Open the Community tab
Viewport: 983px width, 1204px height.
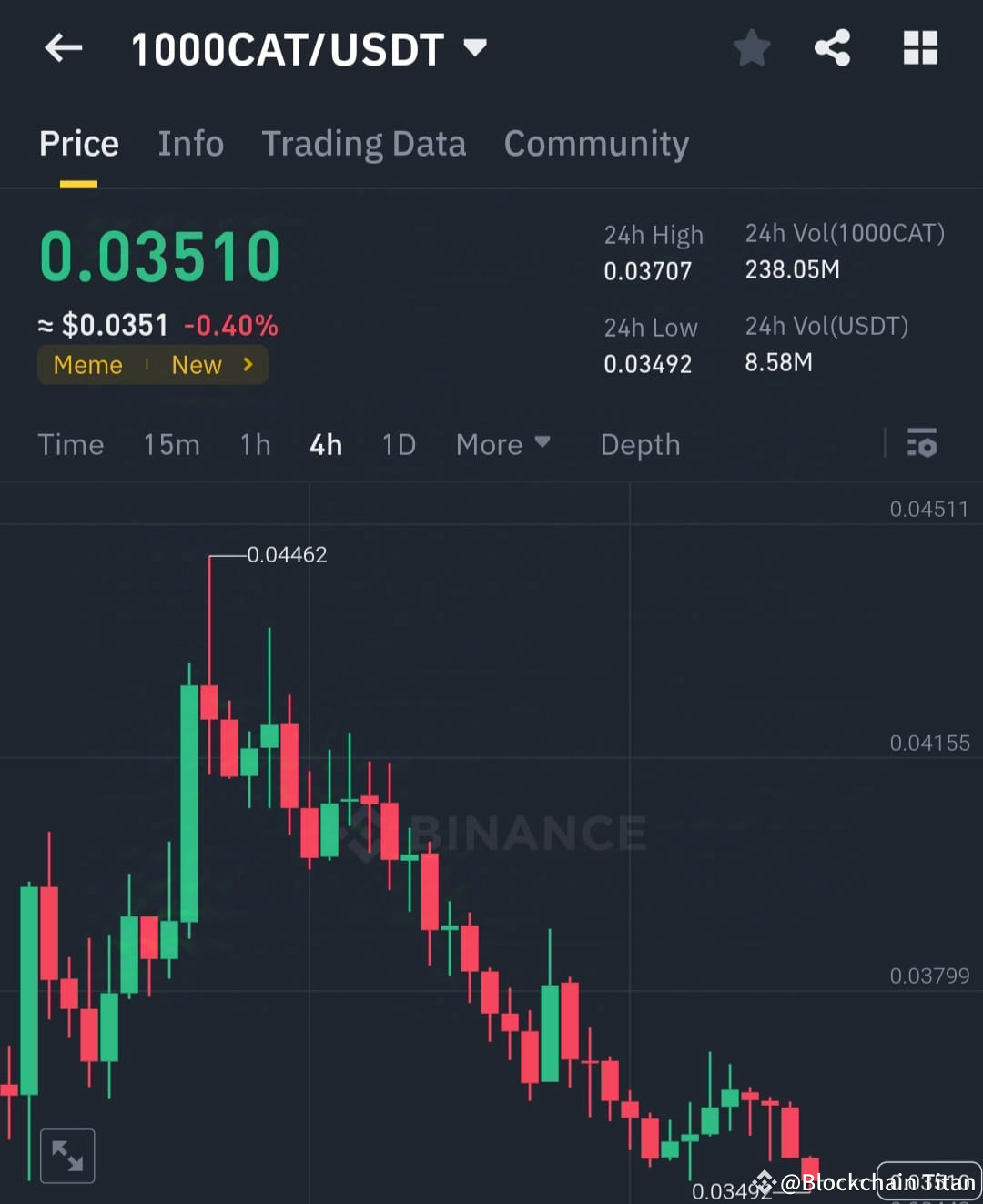pyautogui.click(x=596, y=144)
